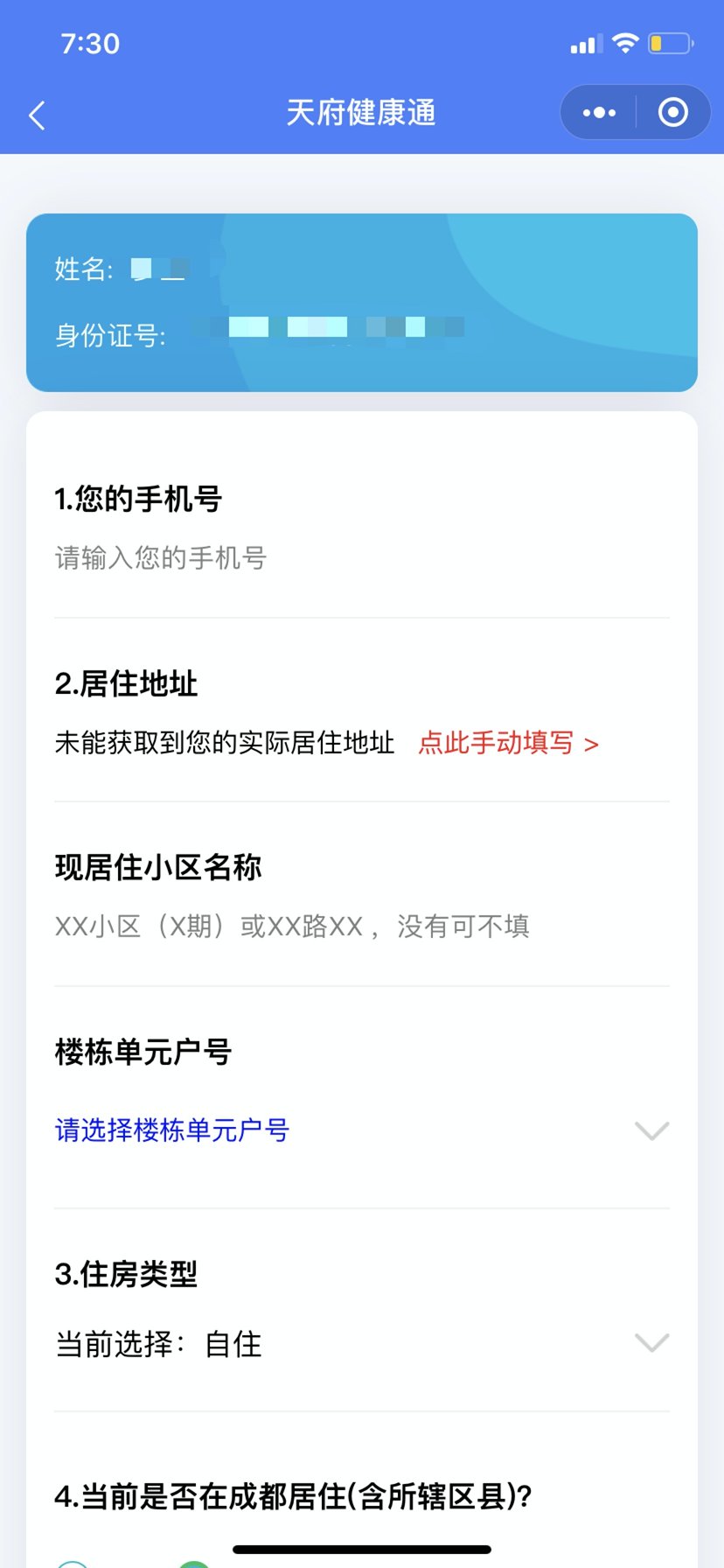
Task: Tap 点此手动填写 to enter address manually
Action: pos(508,743)
